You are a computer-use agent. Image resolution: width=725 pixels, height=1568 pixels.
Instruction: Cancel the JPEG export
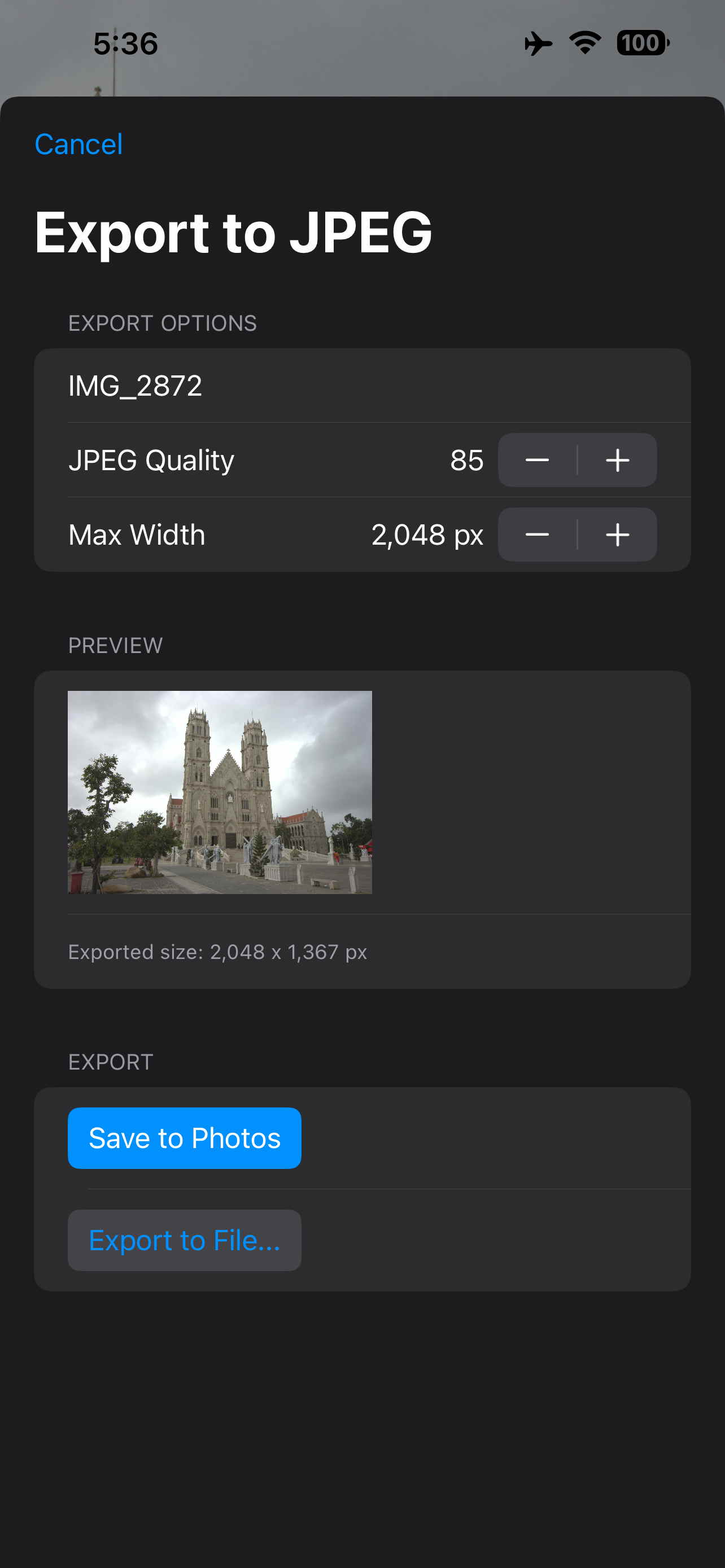click(78, 144)
